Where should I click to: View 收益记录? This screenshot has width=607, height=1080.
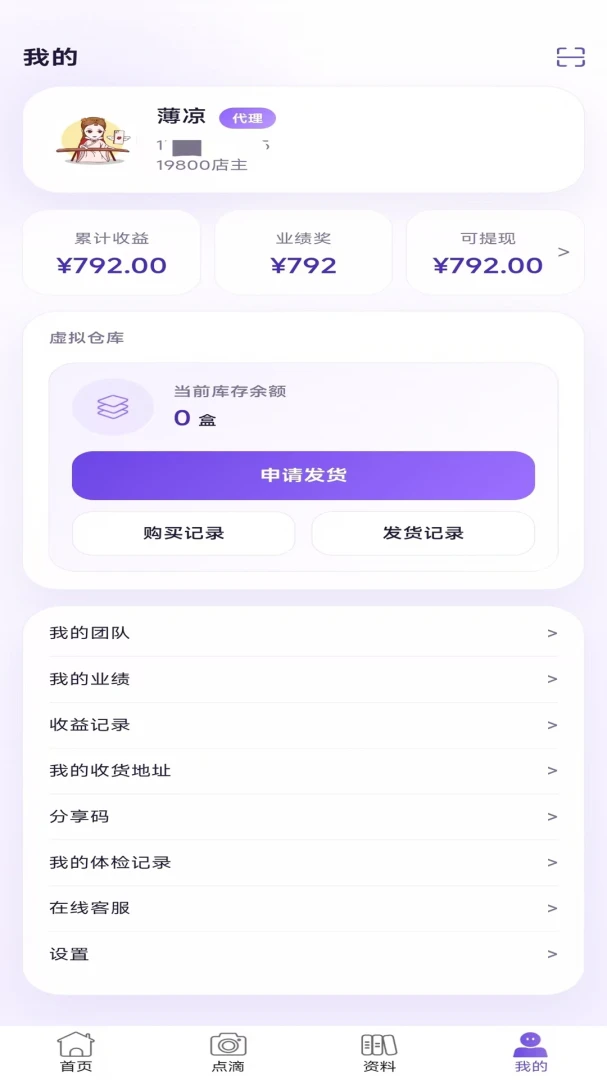coord(303,725)
